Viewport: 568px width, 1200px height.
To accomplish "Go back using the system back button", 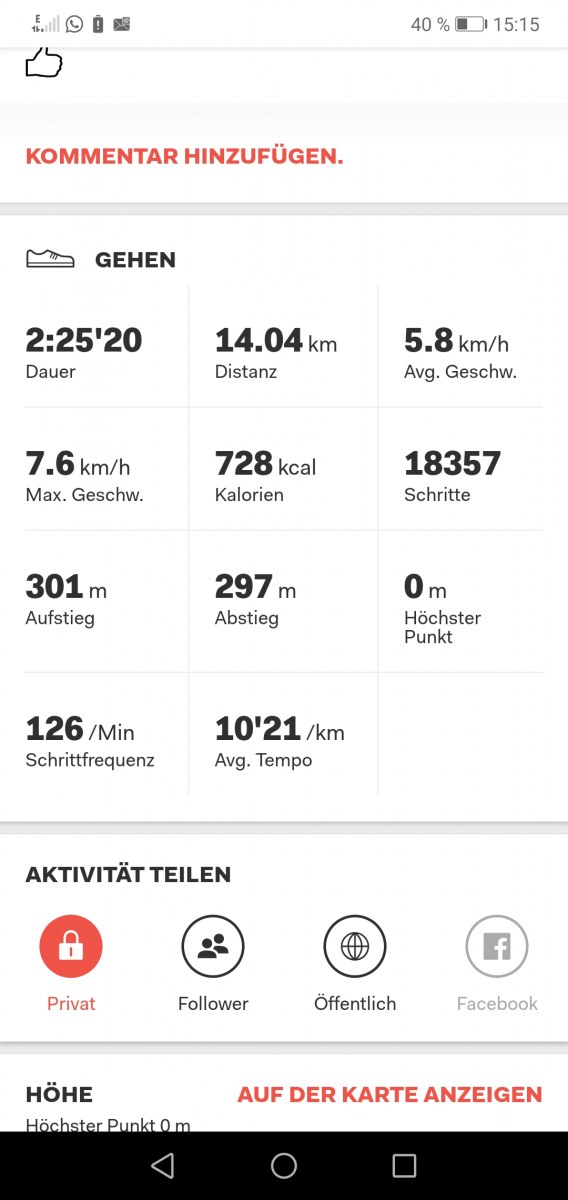I will 162,1165.
